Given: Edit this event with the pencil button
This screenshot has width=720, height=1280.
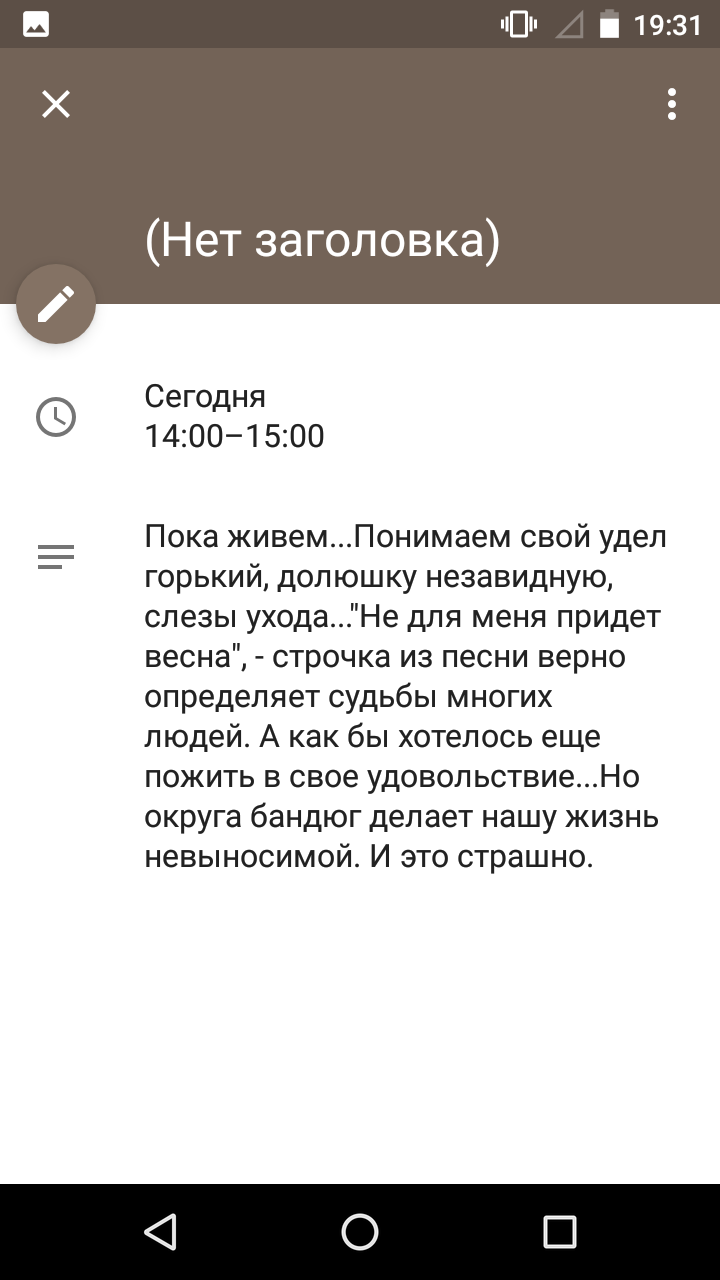Looking at the screenshot, I should pos(56,304).
